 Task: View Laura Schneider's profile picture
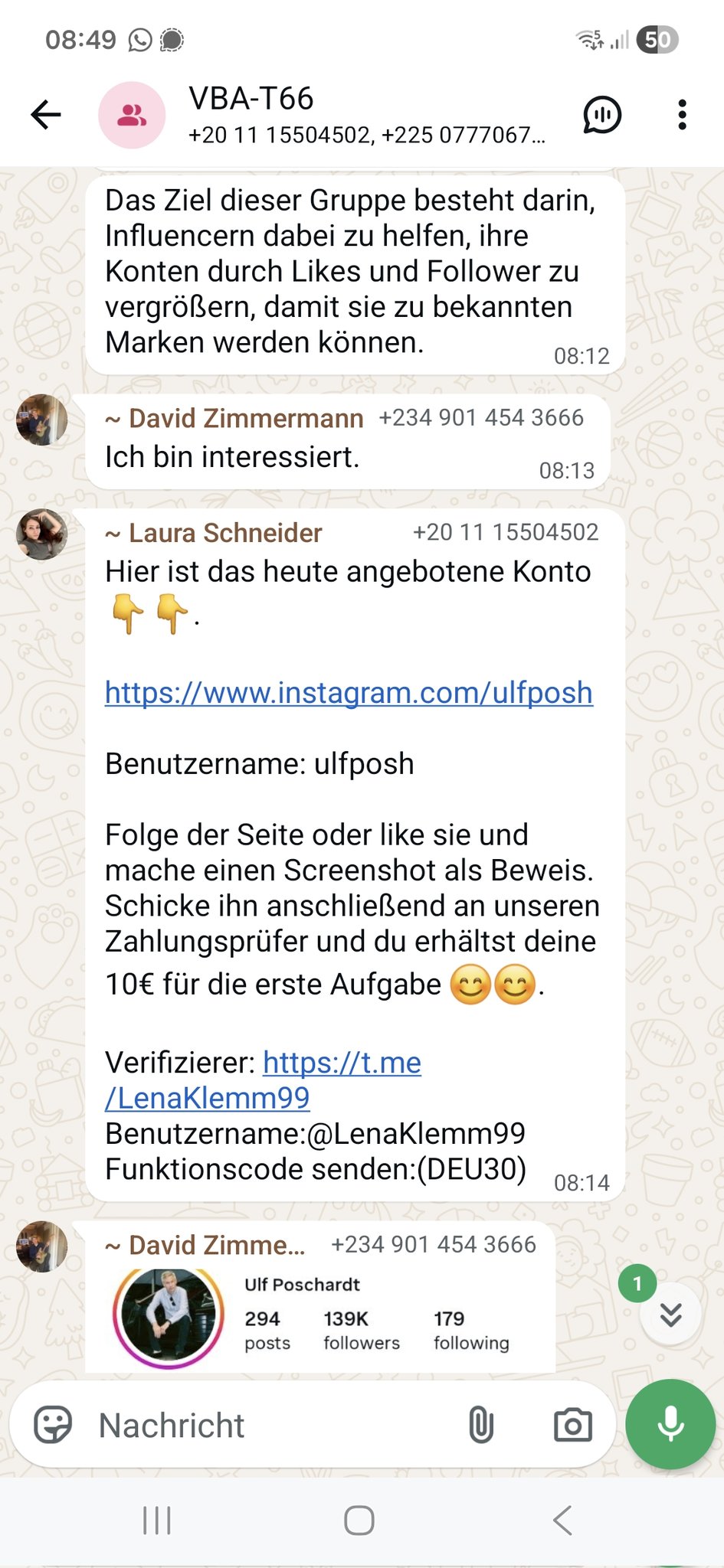coord(42,534)
